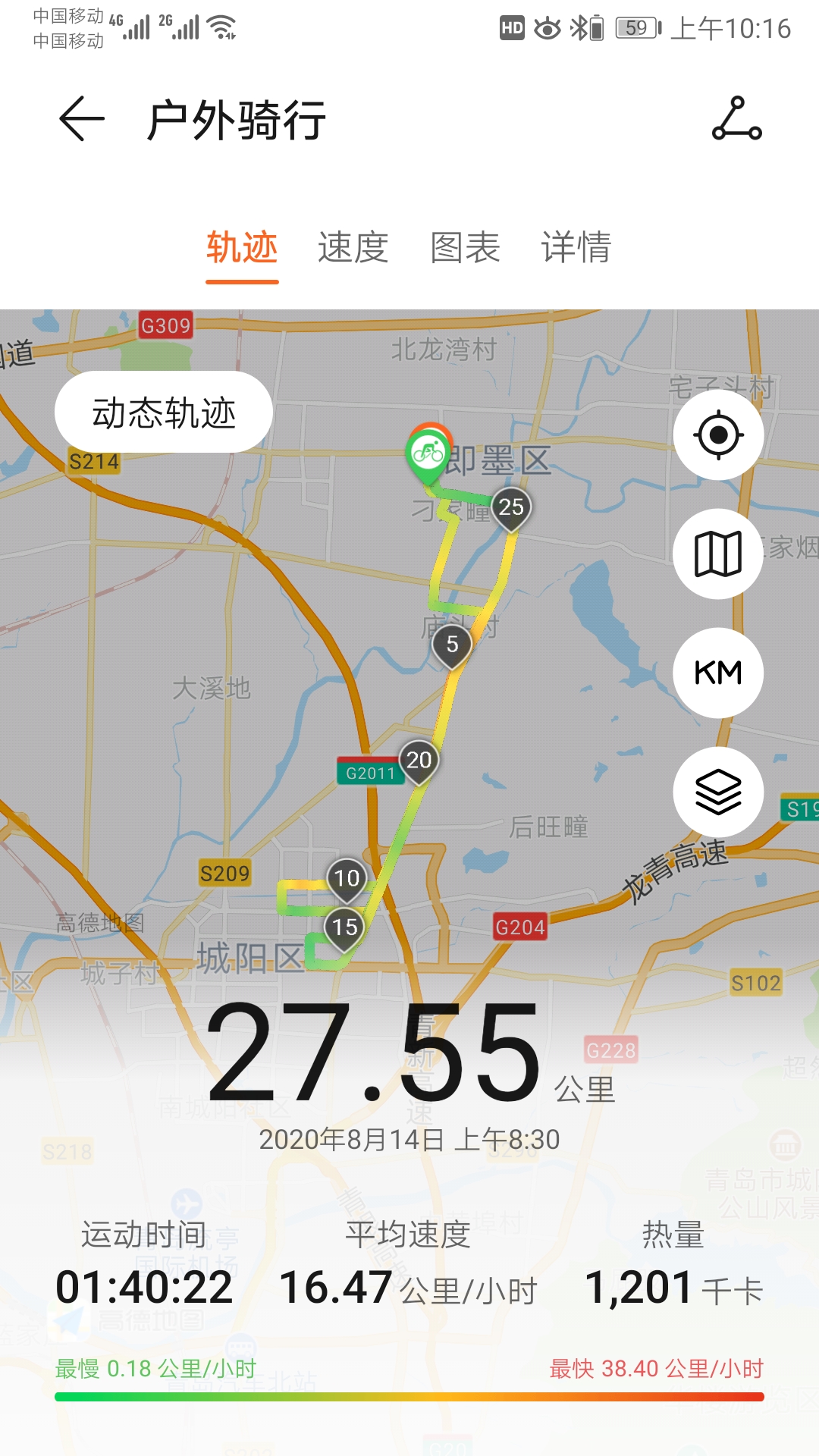Open the map layers button
The image size is (819, 1456).
[x=718, y=792]
